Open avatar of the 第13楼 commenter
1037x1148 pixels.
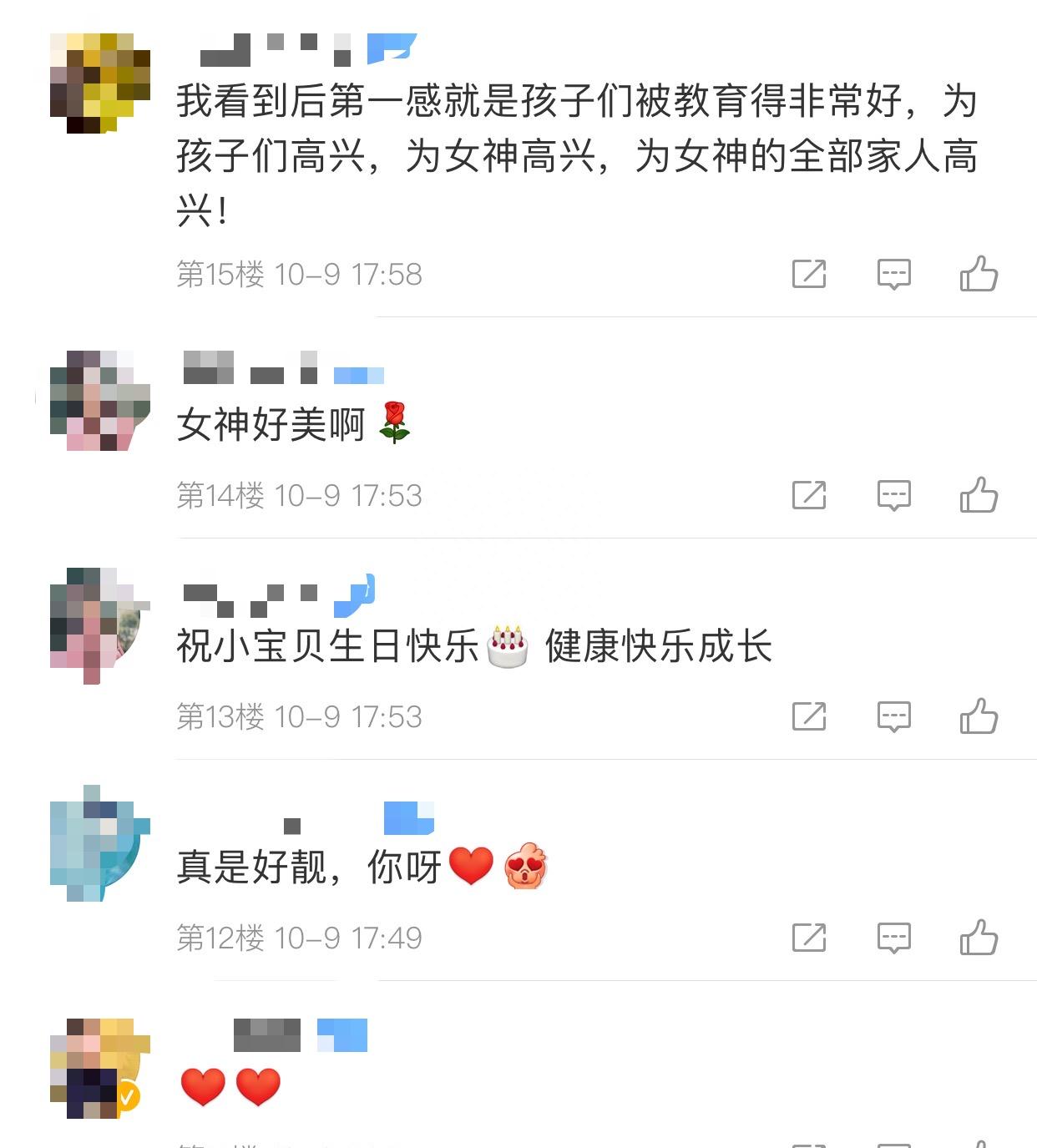click(100, 622)
